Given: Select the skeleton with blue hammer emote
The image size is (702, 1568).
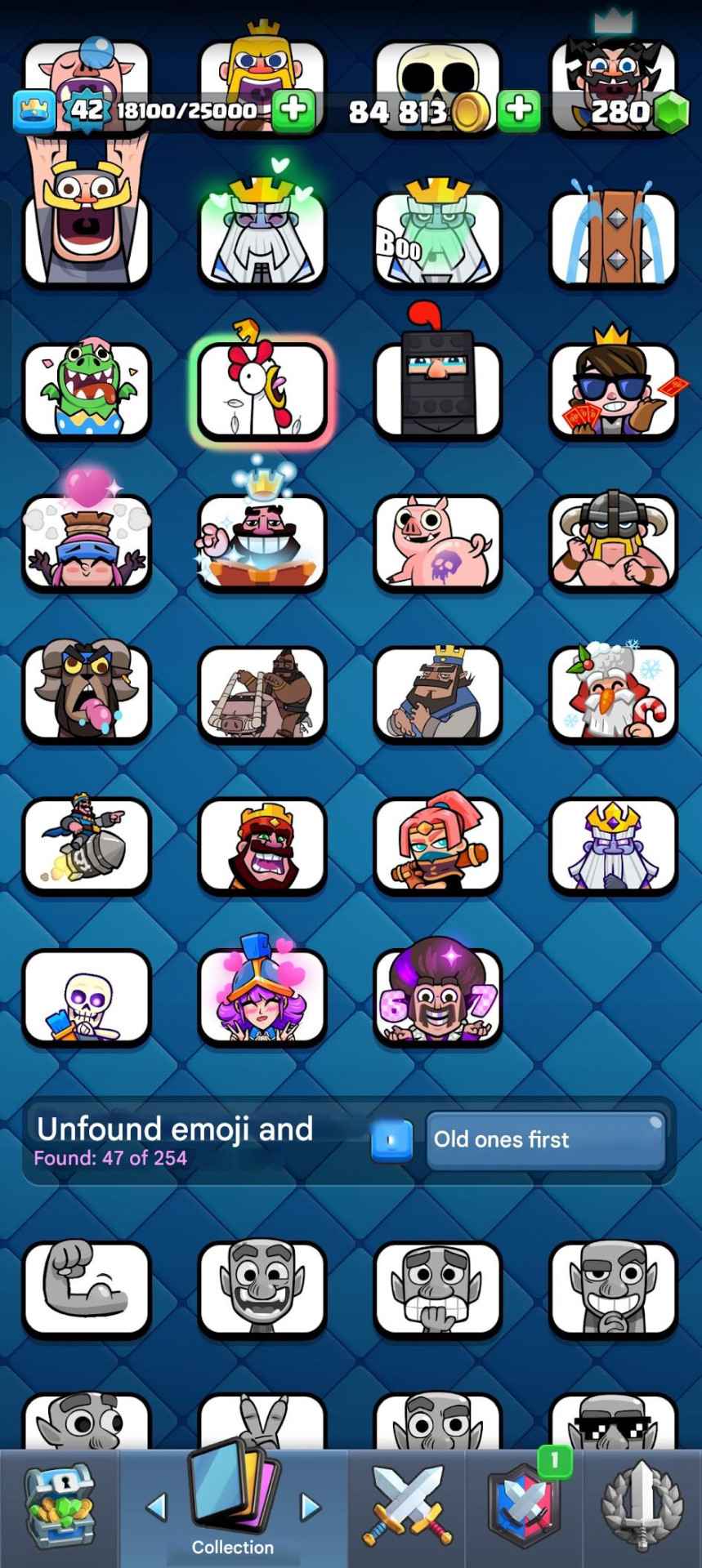Looking at the screenshot, I should (x=87, y=997).
